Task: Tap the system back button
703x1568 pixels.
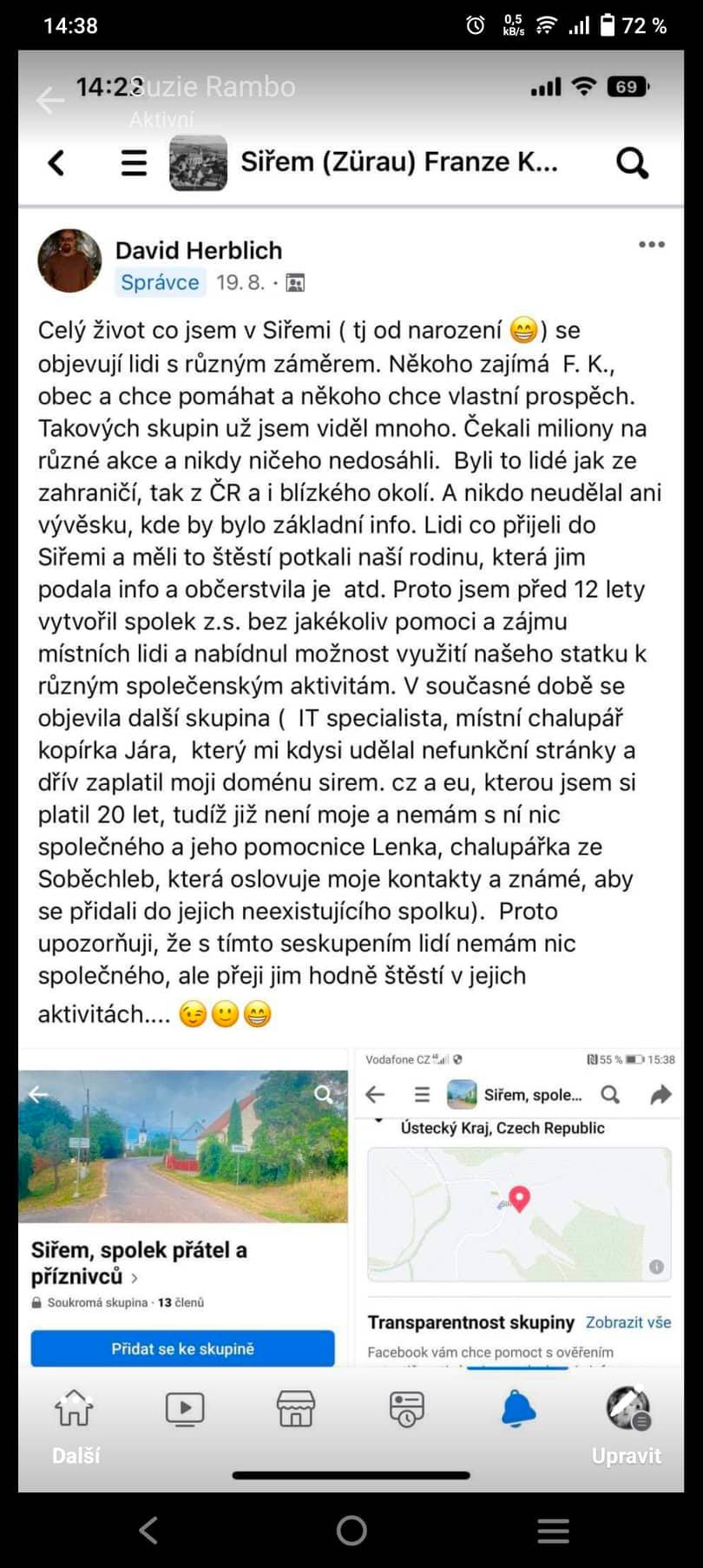Action: pyautogui.click(x=148, y=1530)
